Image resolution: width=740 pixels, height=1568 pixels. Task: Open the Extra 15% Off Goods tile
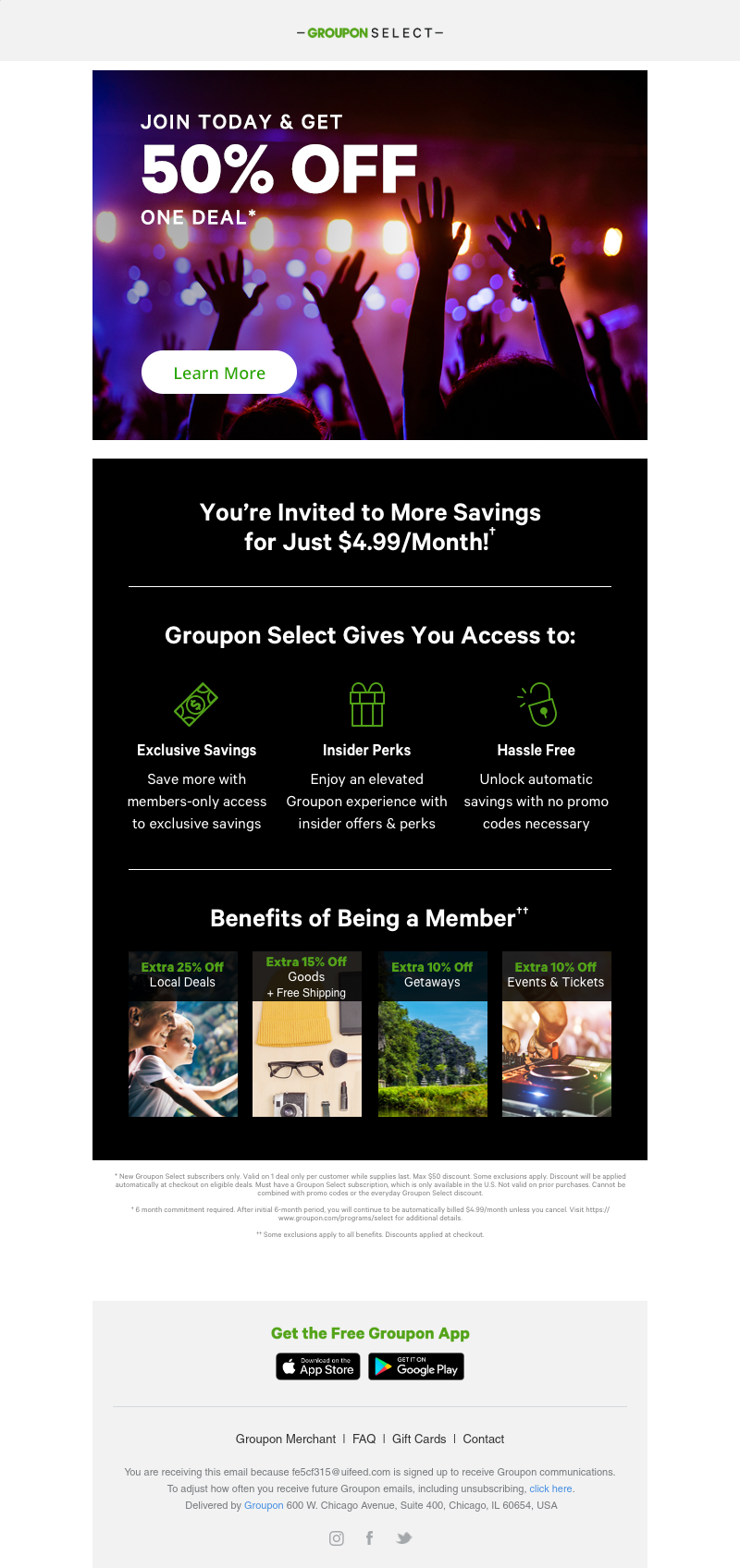(x=307, y=1034)
